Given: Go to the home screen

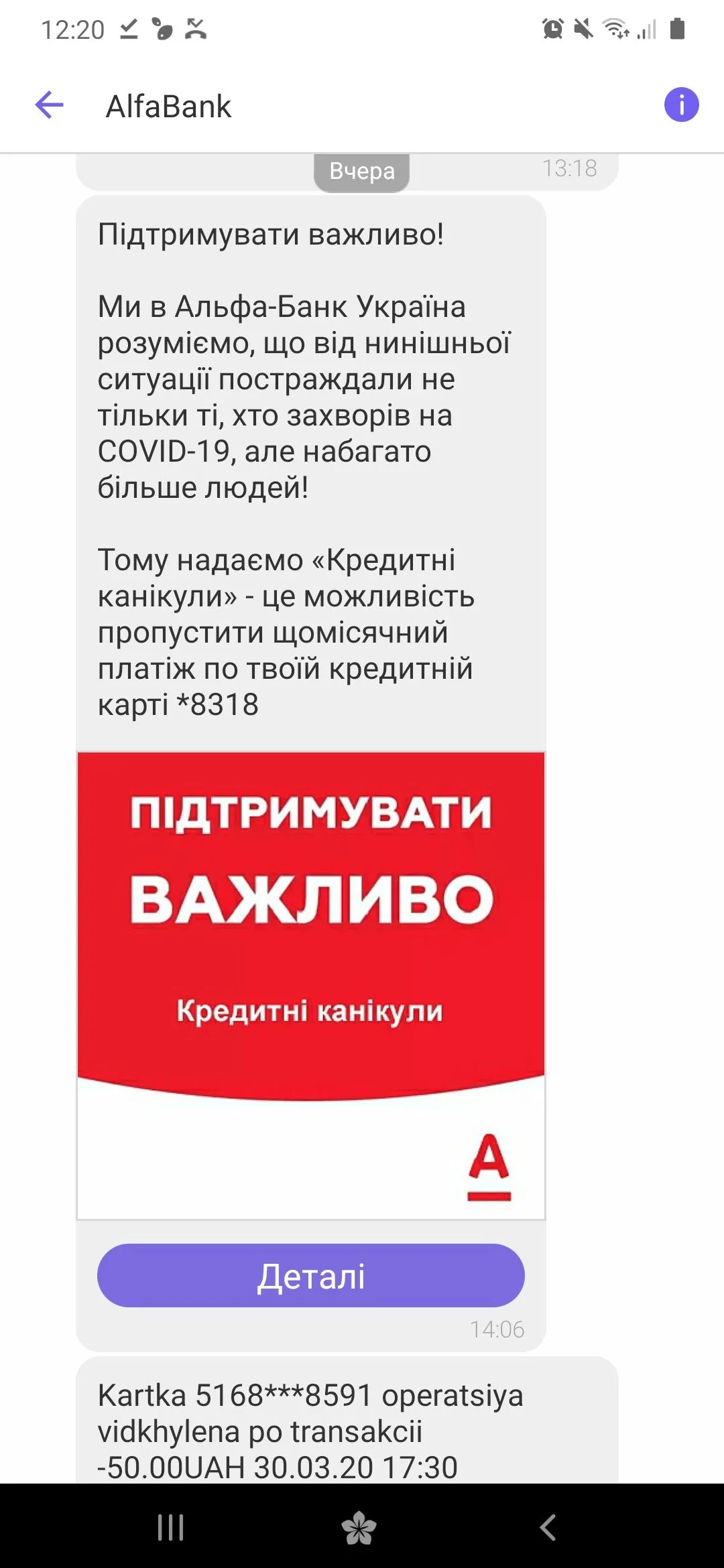Looking at the screenshot, I should (359, 1527).
